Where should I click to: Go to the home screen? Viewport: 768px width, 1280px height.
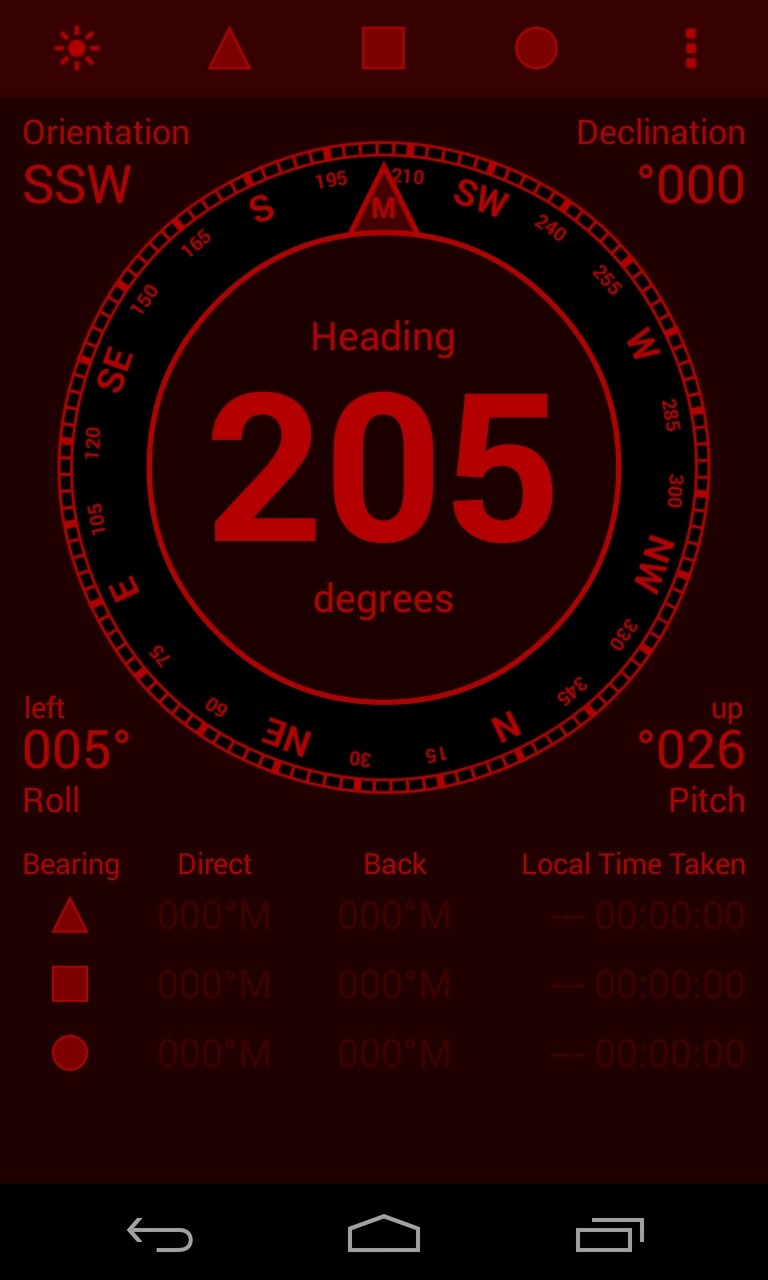[x=384, y=1234]
